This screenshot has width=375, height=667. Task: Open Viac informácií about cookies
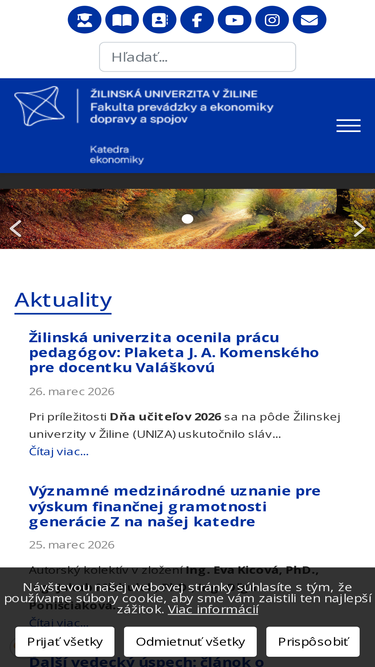pos(213,609)
